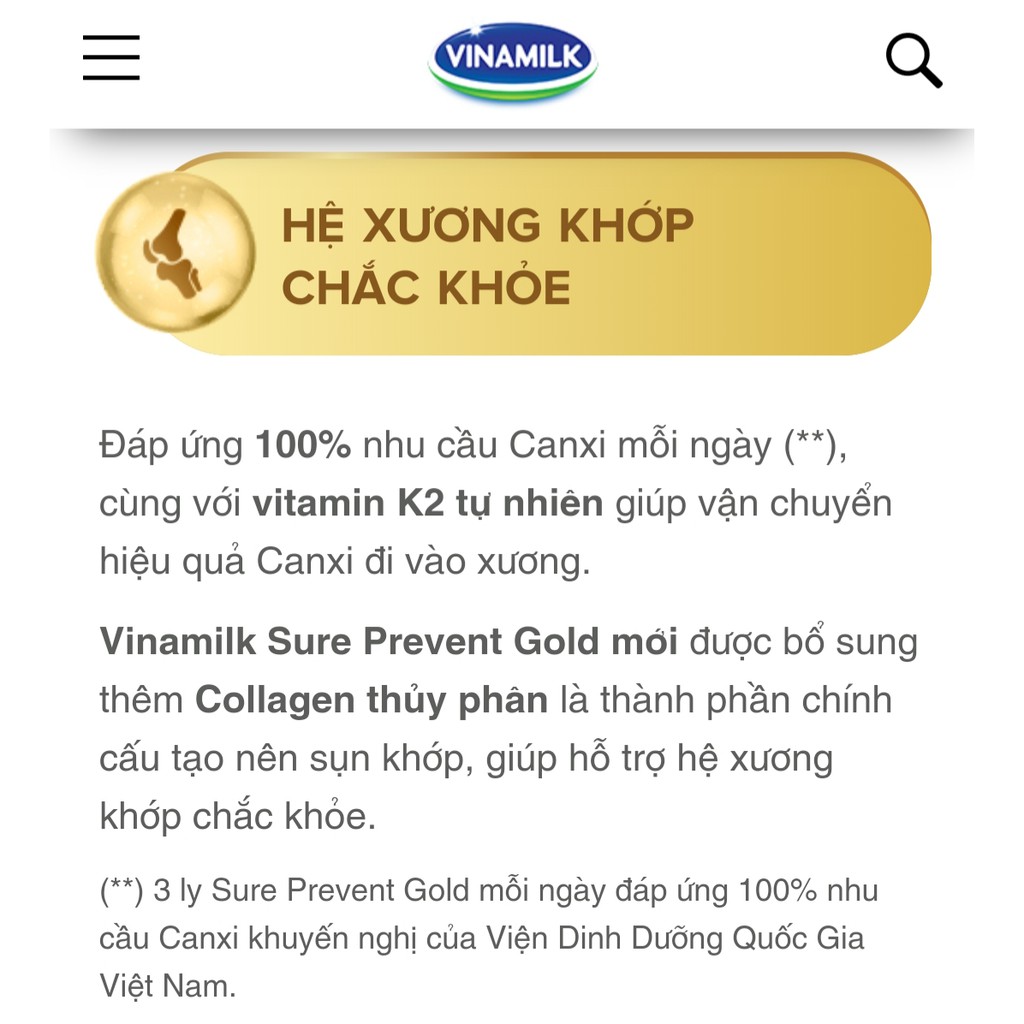Open the hamburger navigation menu

[111, 58]
